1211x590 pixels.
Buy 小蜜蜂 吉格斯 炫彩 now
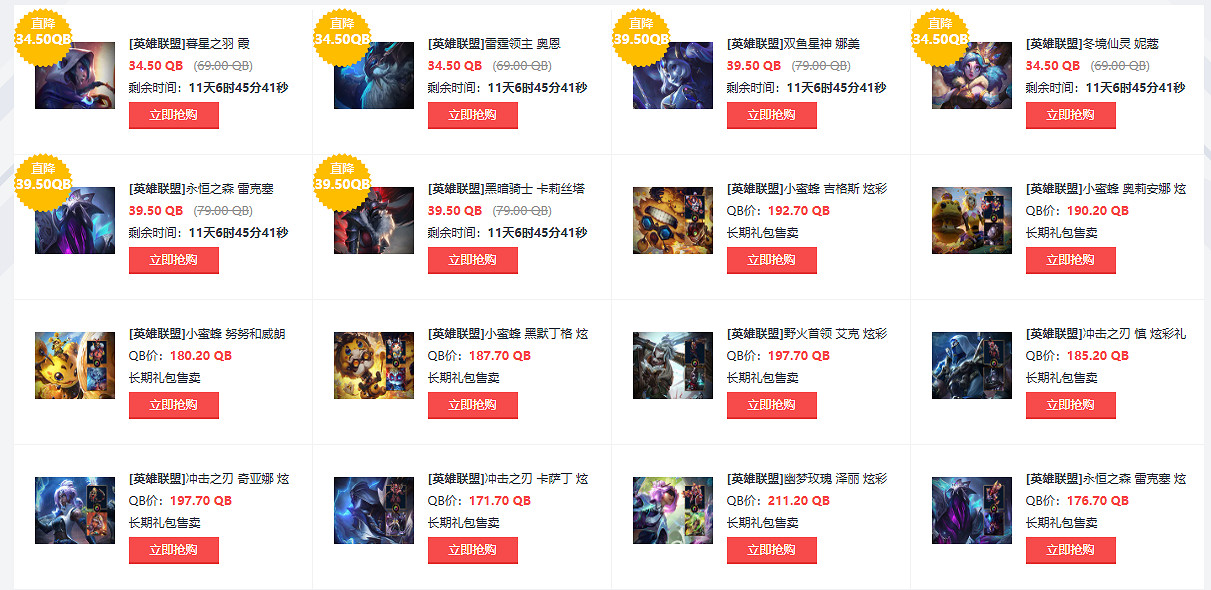click(771, 260)
